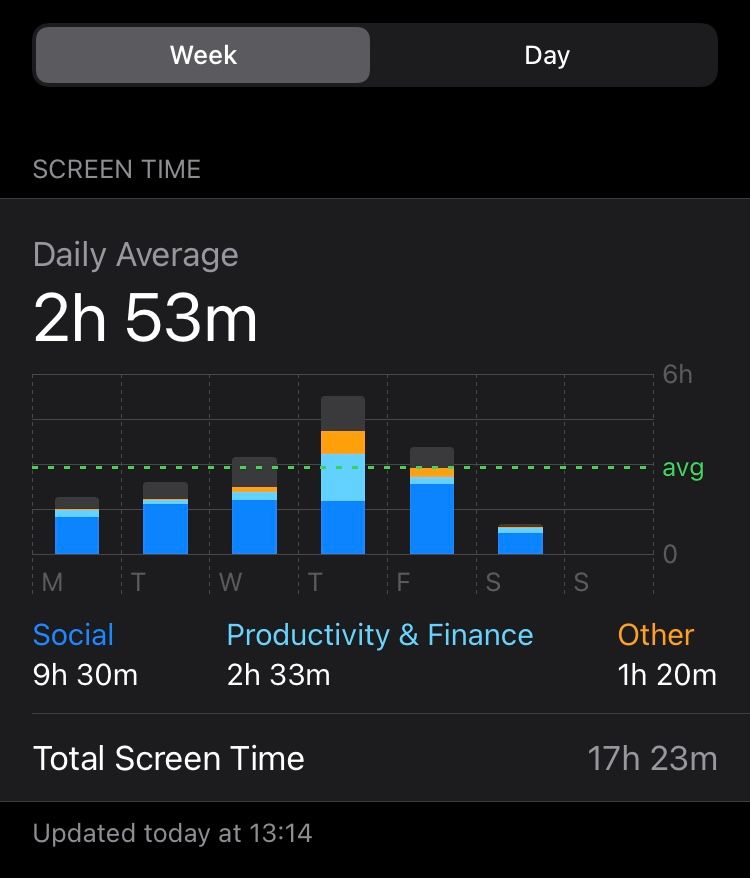Choose the tallest bar in the chart

coord(343,476)
